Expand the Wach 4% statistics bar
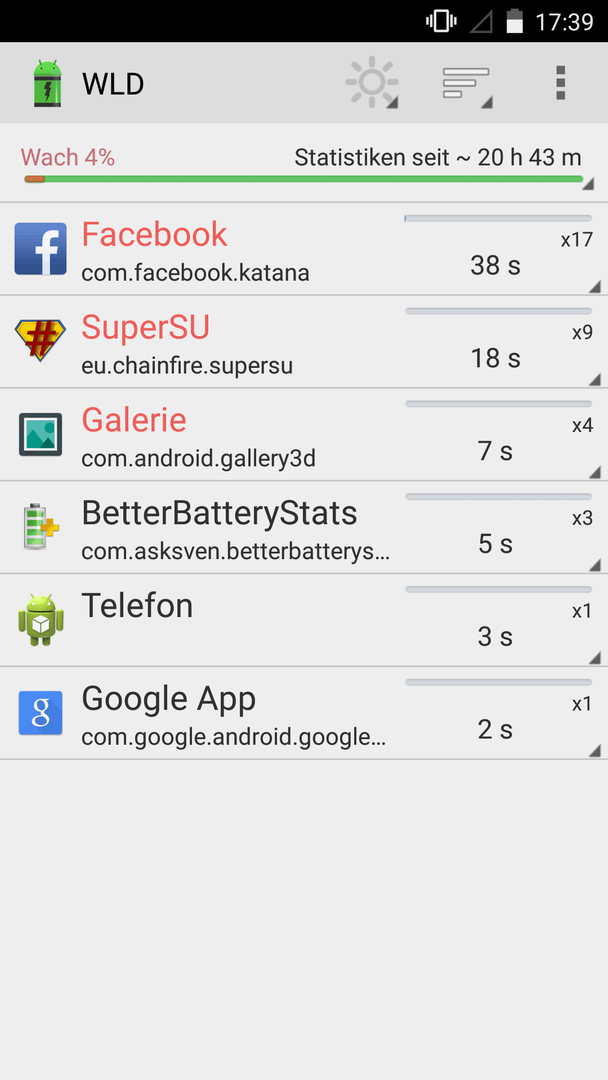The image size is (608, 1080). click(304, 165)
